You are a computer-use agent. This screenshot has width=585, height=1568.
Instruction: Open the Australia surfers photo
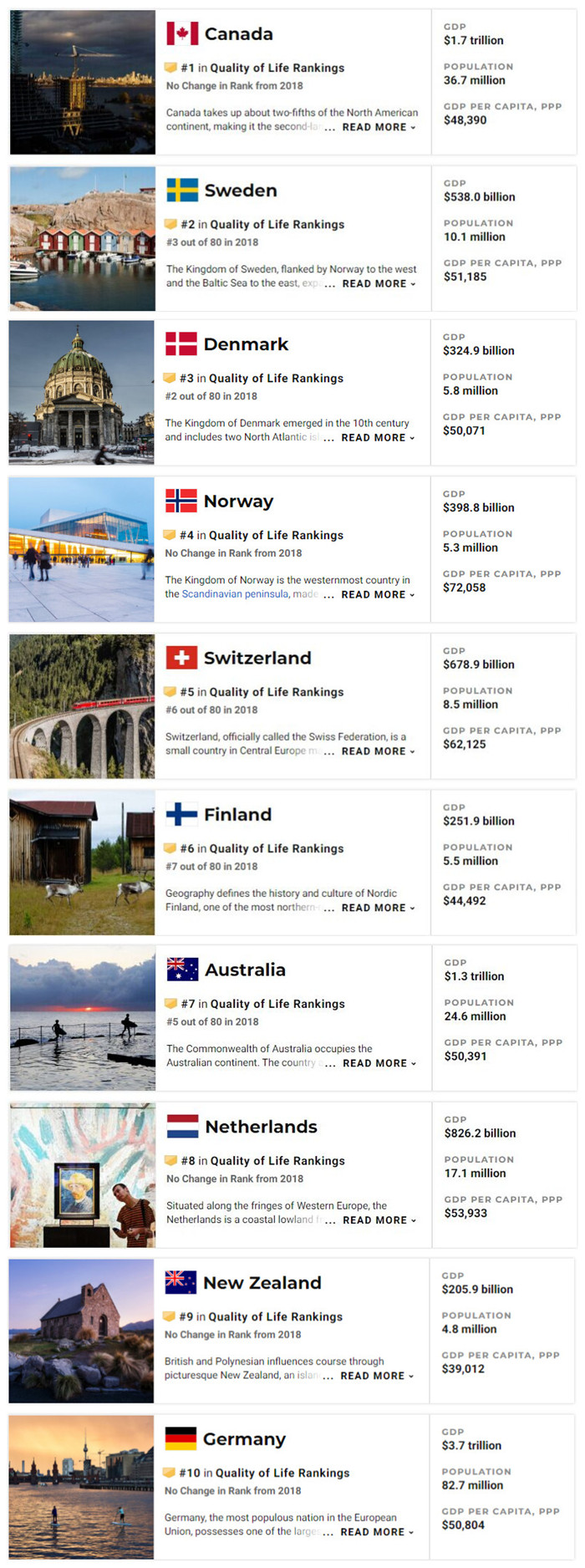82,1018
